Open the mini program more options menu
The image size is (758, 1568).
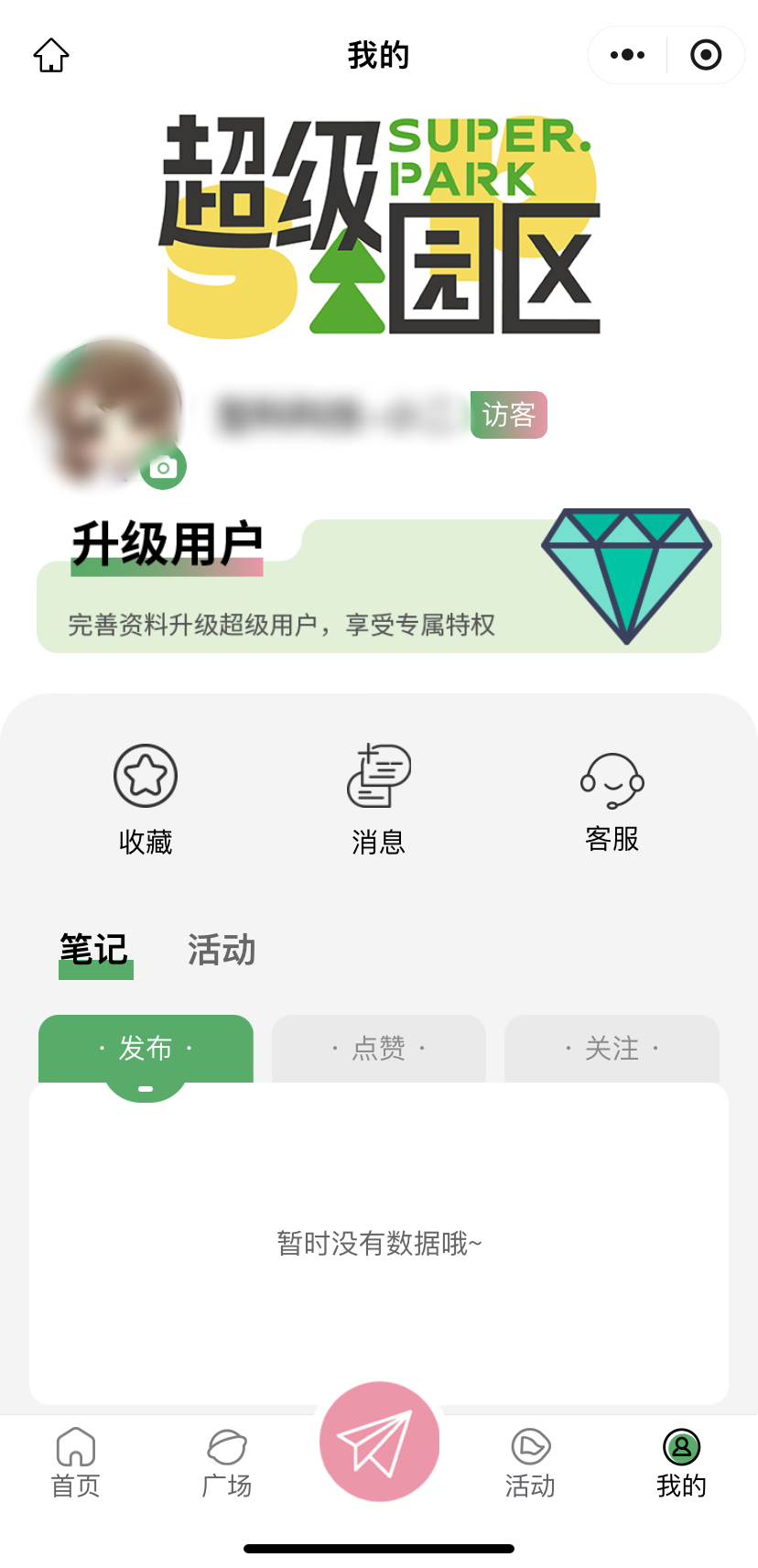pyautogui.click(x=627, y=55)
